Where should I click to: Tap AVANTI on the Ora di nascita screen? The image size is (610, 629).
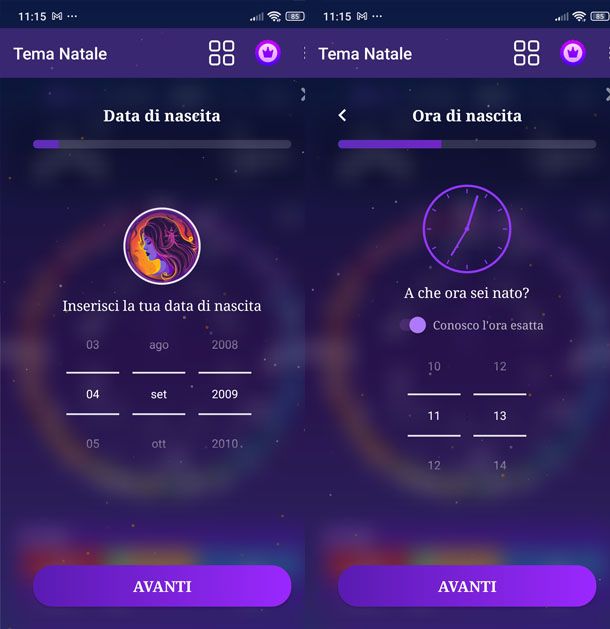tap(467, 586)
